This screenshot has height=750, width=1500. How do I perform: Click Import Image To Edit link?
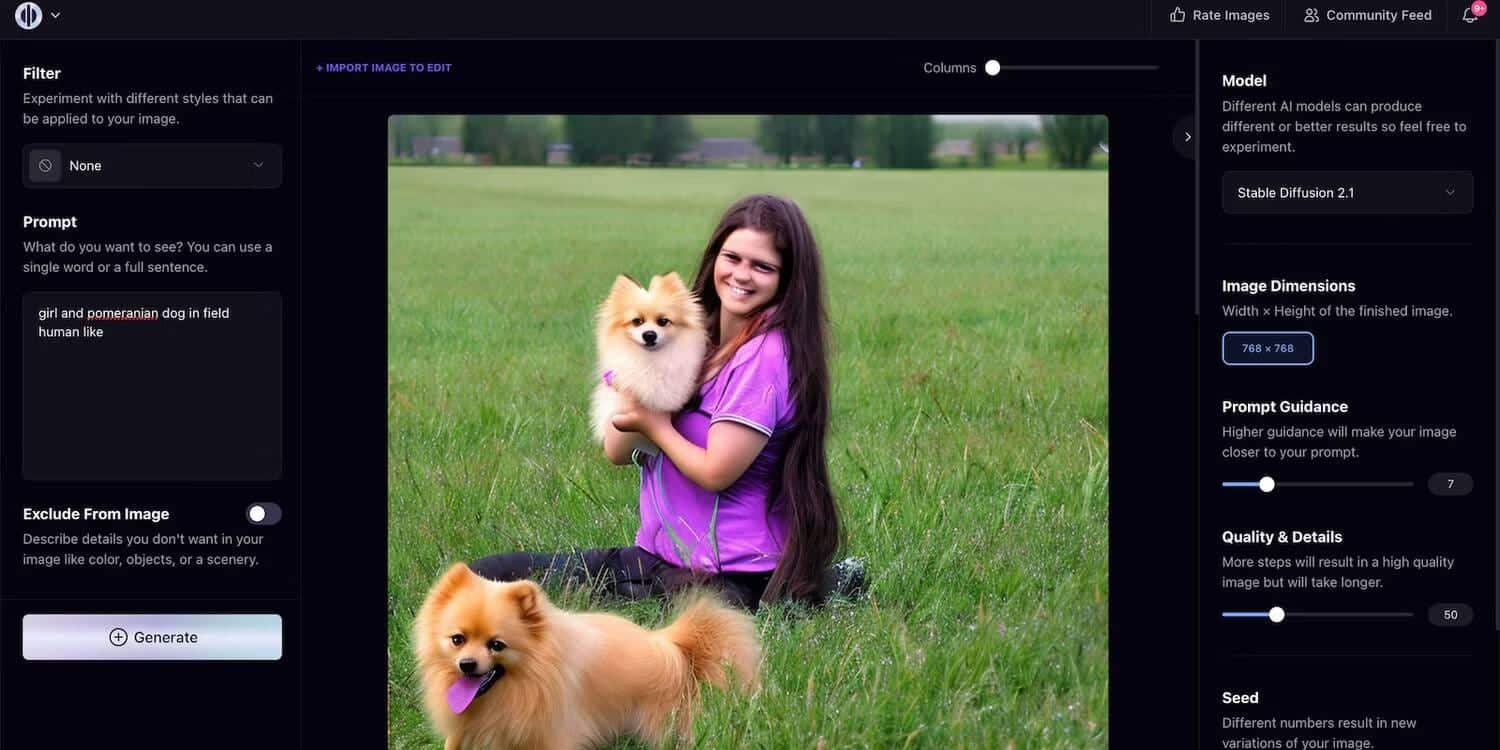point(384,68)
